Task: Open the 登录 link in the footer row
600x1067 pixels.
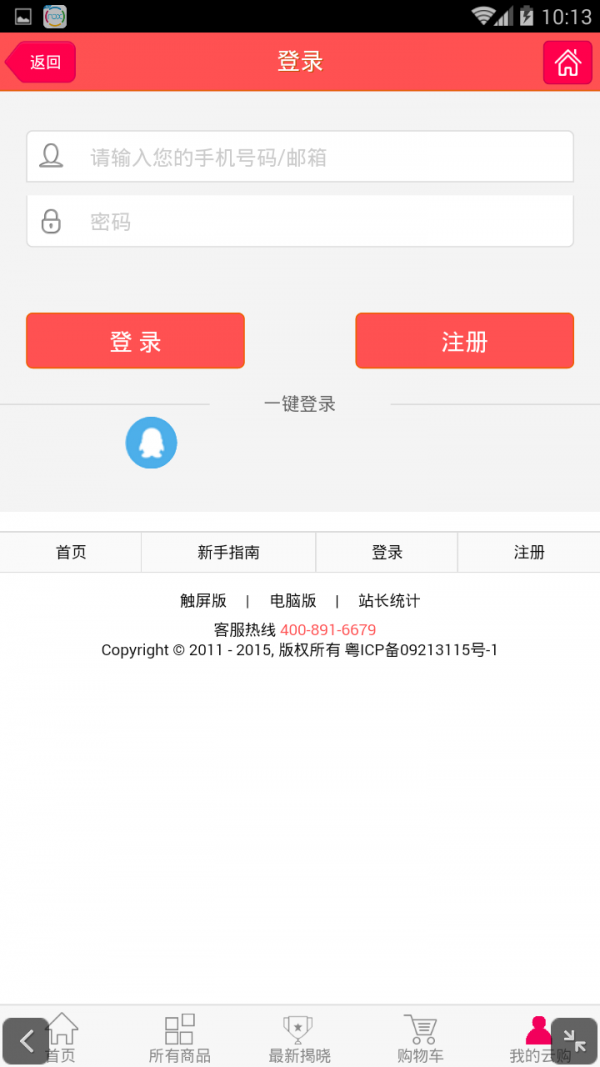Action: click(387, 552)
